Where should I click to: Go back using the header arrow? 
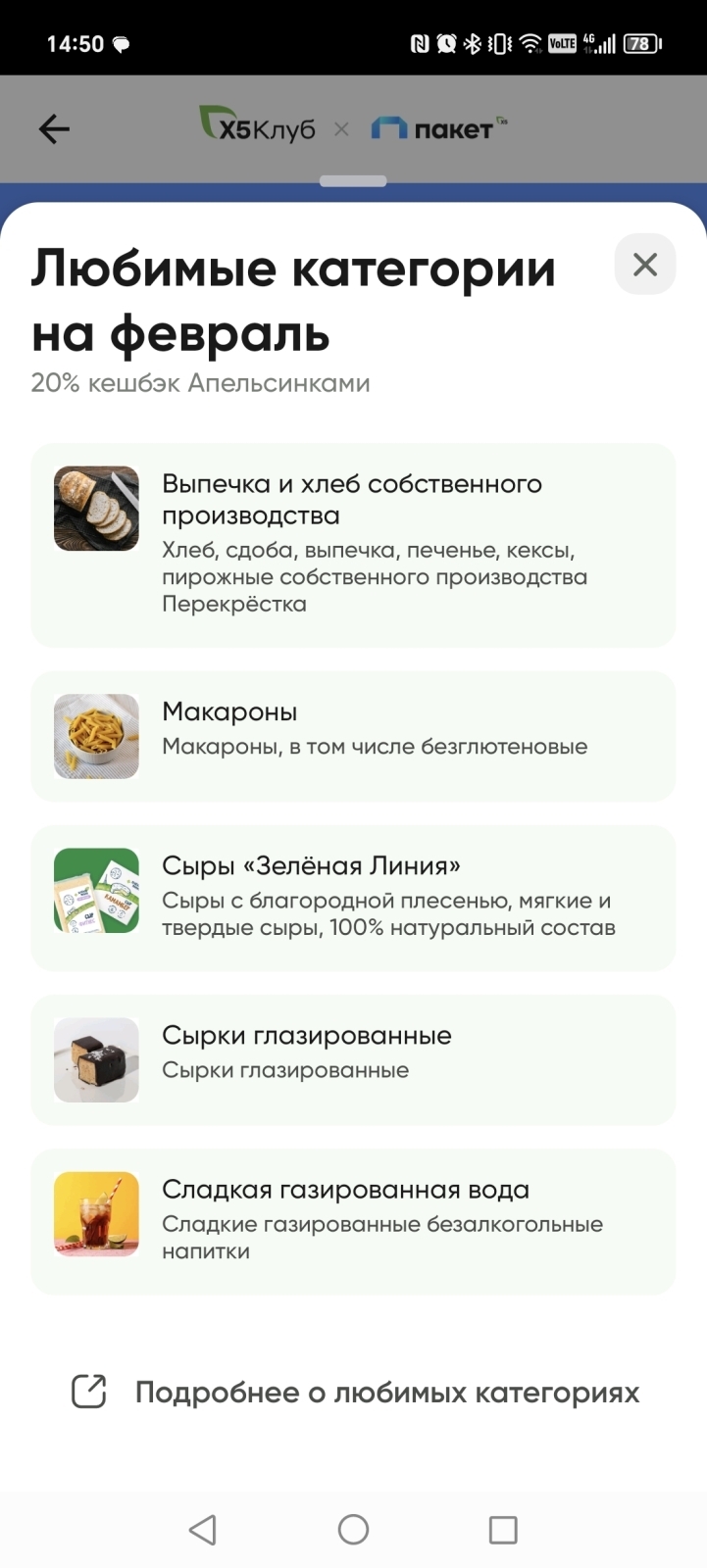click(54, 128)
